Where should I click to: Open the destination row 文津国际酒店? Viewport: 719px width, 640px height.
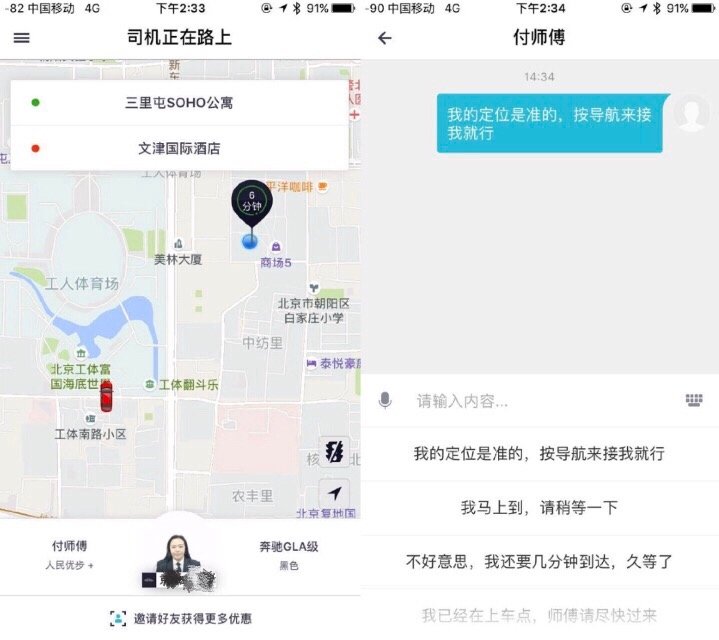coord(179,148)
